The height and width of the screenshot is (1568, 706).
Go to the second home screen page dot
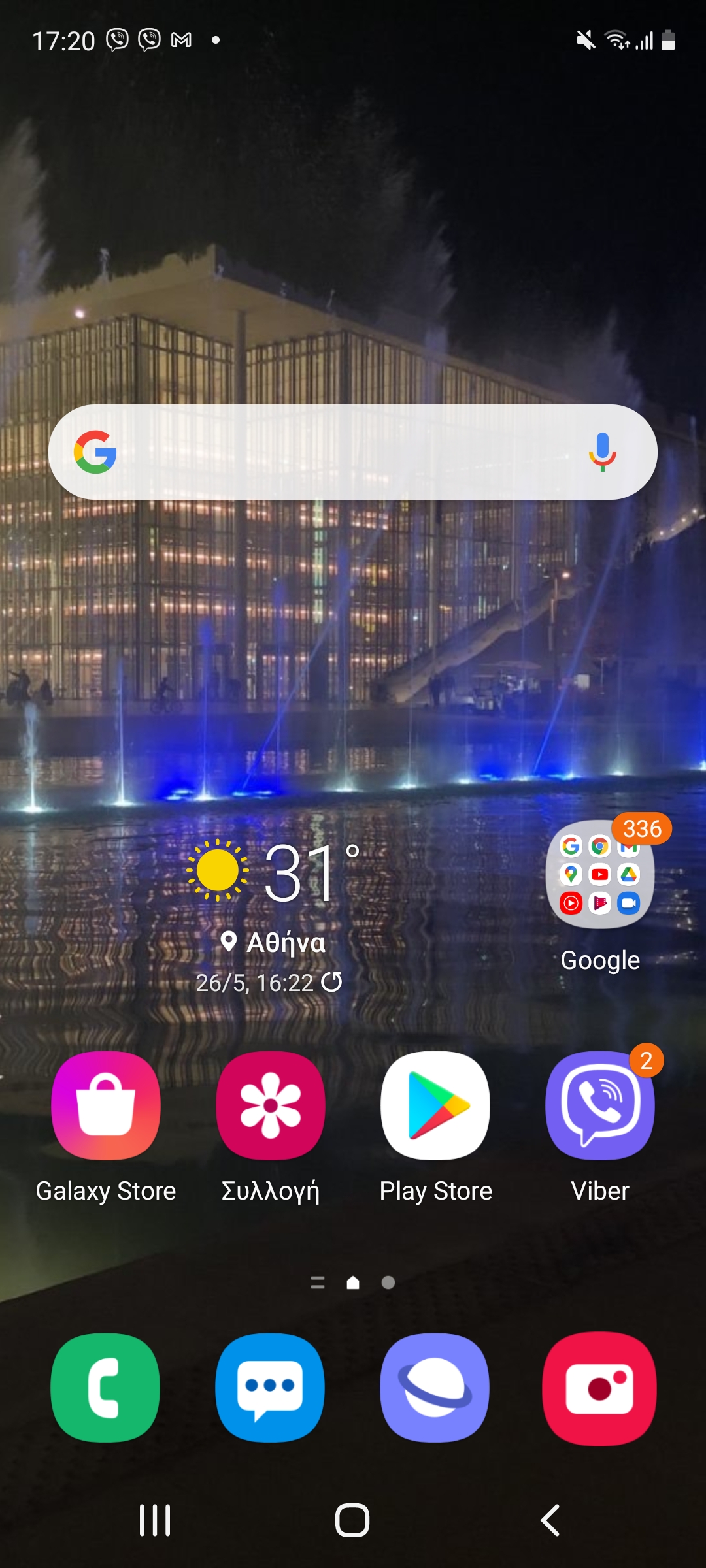[x=388, y=1282]
